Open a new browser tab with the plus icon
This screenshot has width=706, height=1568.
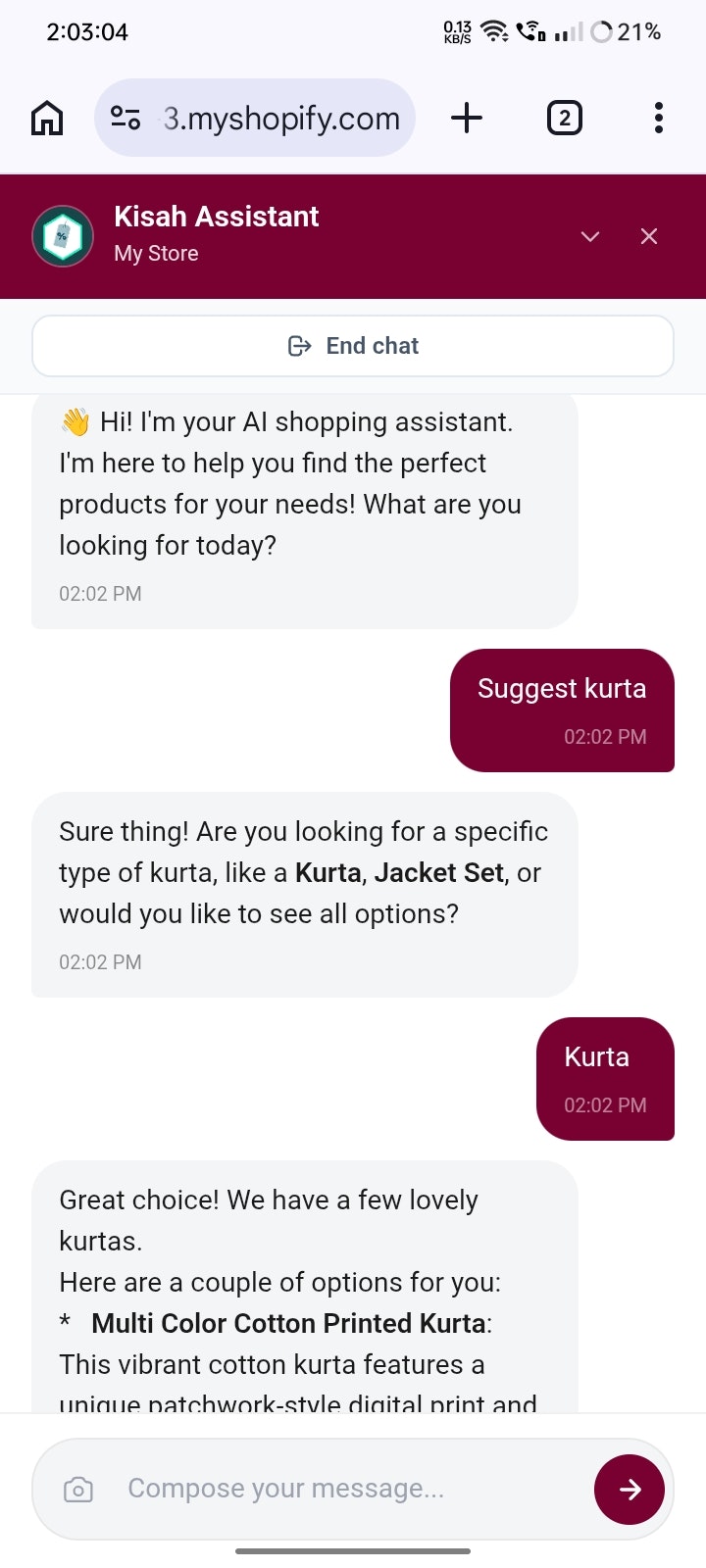[467, 118]
